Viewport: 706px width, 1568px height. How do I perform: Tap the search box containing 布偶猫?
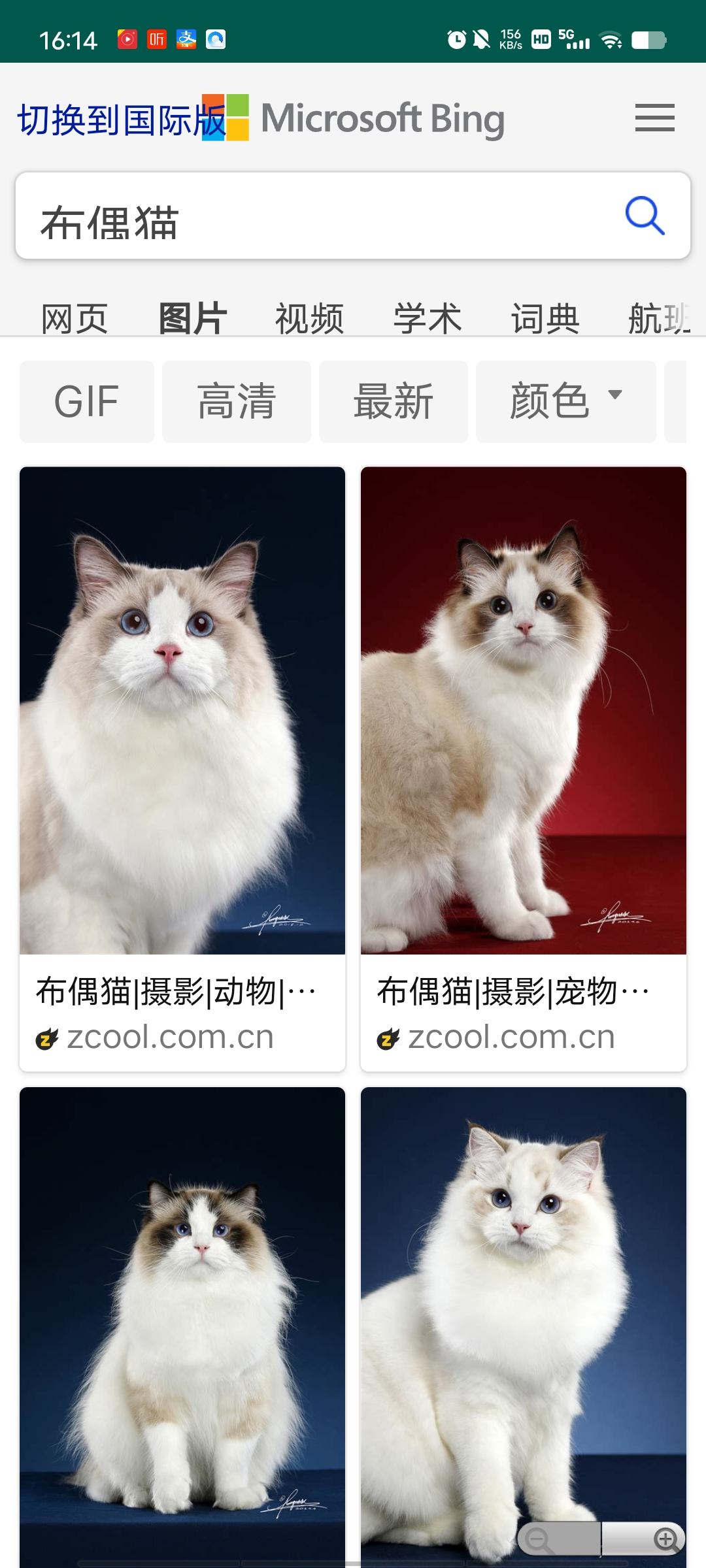click(x=353, y=216)
